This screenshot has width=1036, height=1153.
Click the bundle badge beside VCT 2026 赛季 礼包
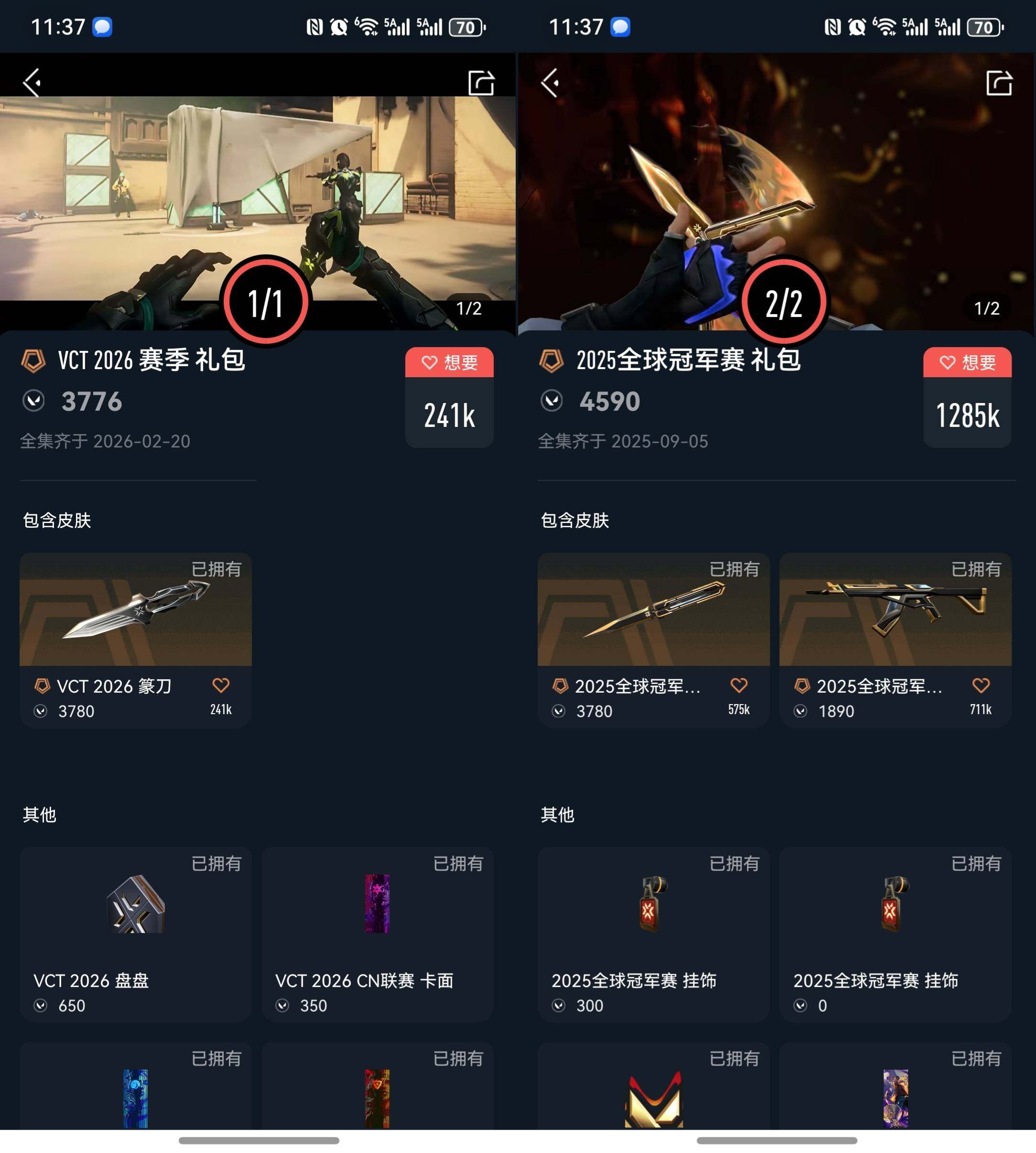(x=33, y=361)
